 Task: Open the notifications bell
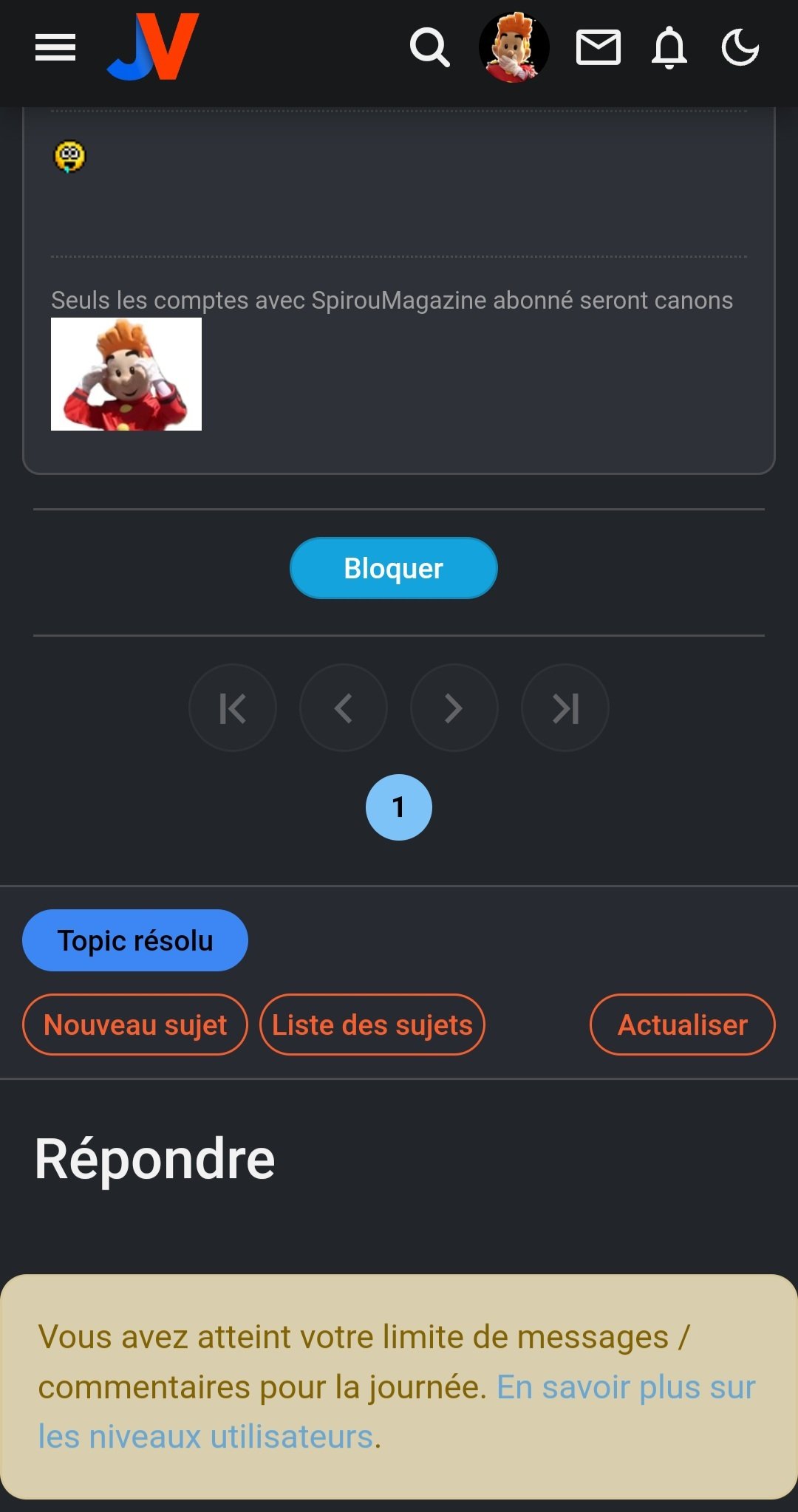coord(669,48)
